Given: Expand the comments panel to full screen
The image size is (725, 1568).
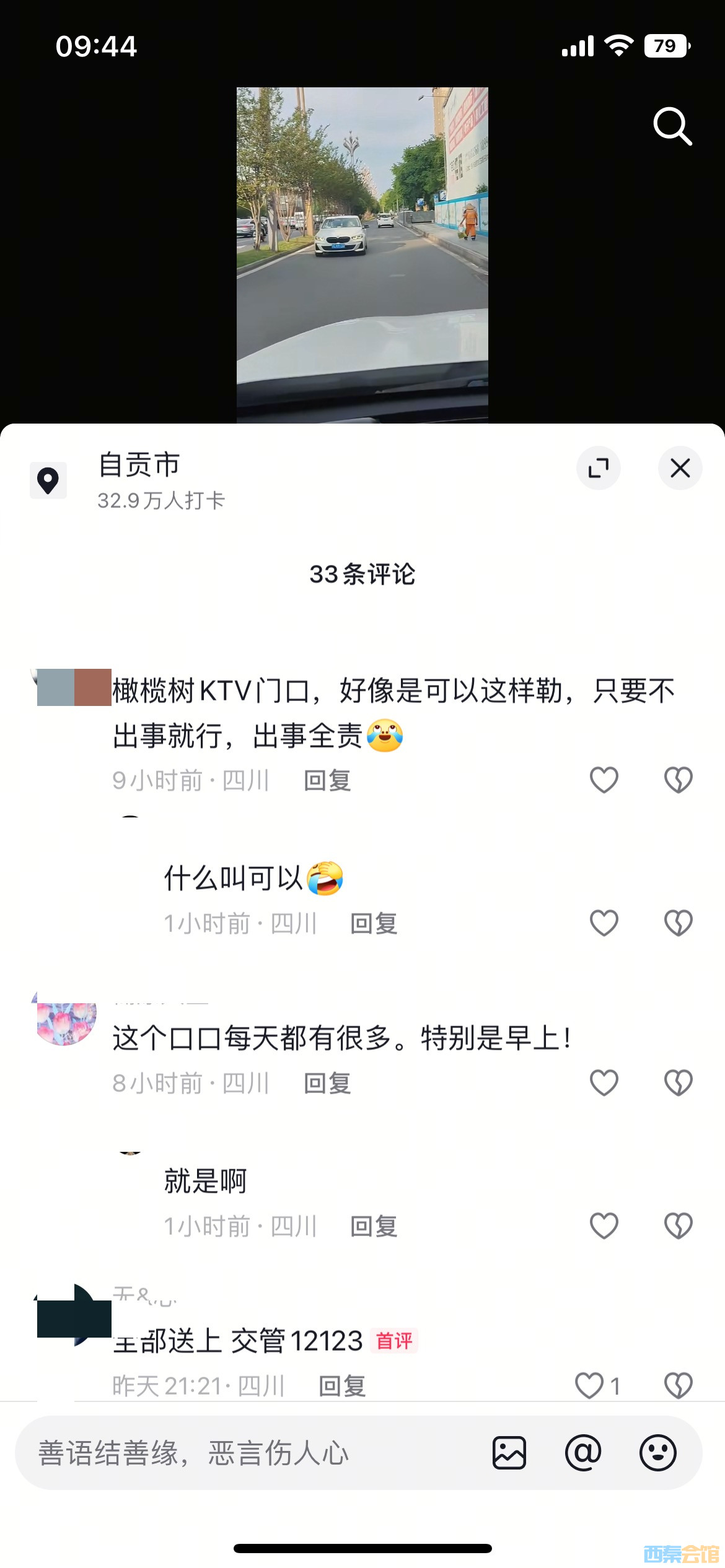Looking at the screenshot, I should point(598,468).
